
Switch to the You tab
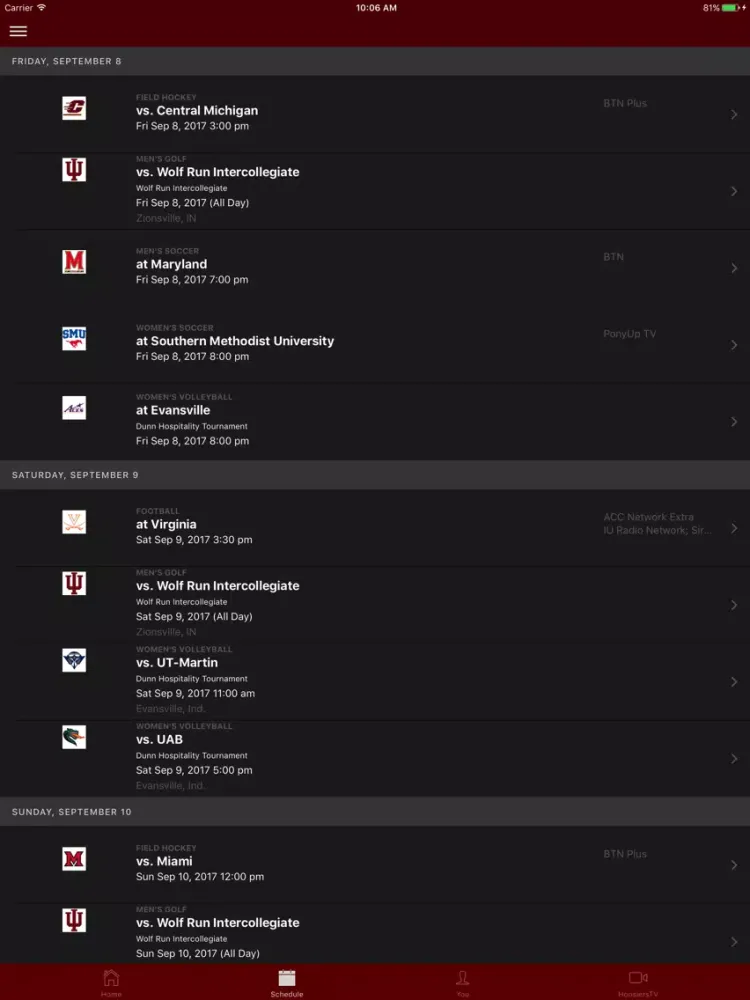click(x=462, y=983)
